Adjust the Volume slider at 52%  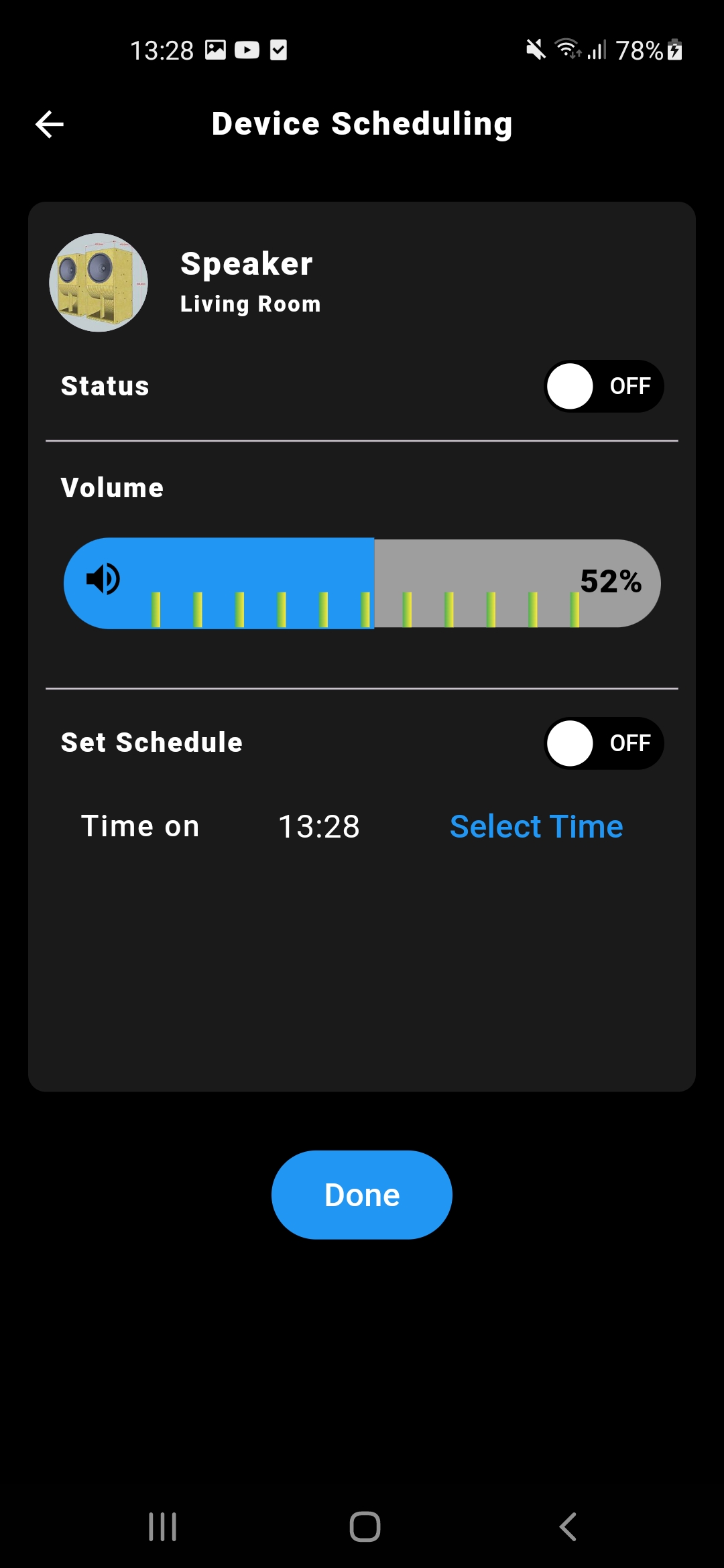(x=373, y=583)
